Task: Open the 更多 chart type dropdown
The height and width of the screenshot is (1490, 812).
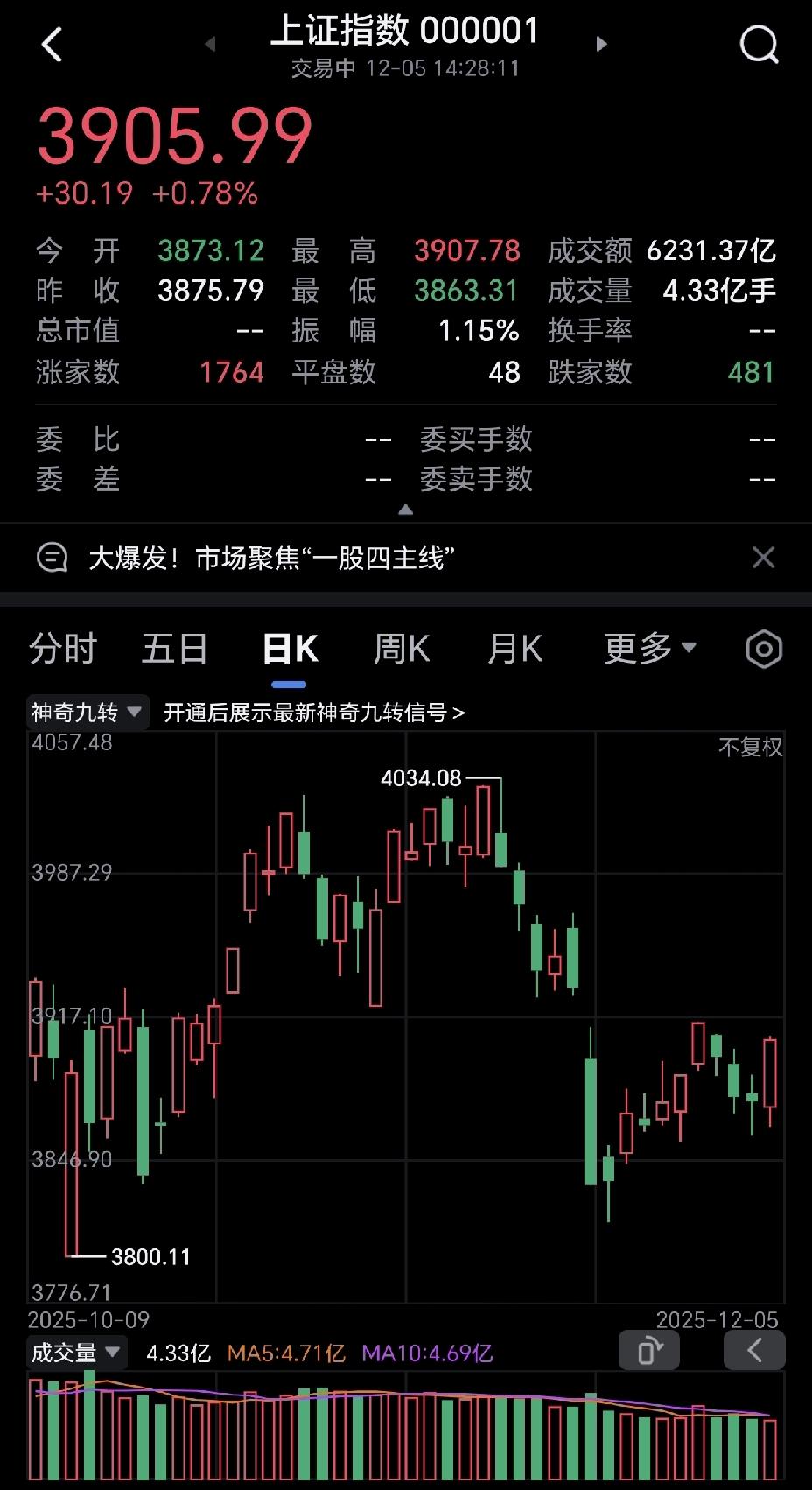Action: tap(649, 649)
